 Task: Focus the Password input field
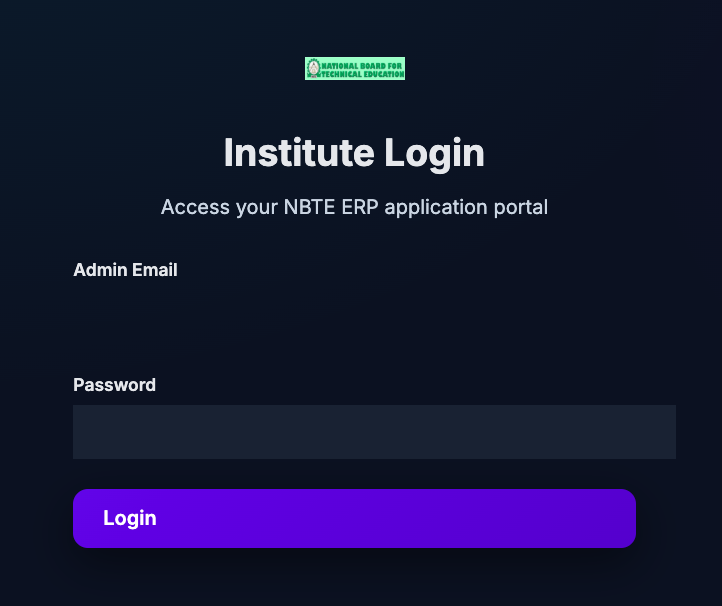(374, 432)
